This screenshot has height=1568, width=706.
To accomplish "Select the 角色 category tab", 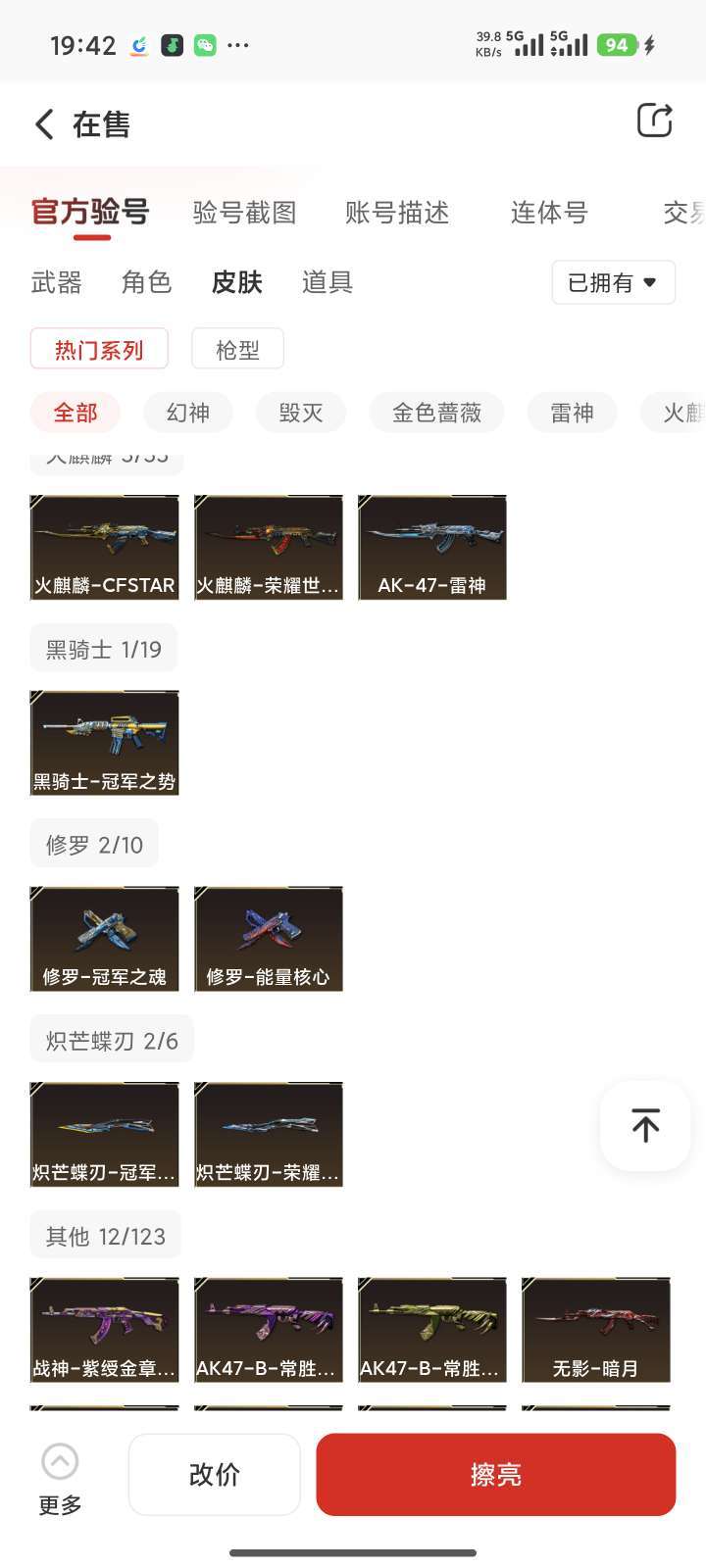I will pos(145,282).
